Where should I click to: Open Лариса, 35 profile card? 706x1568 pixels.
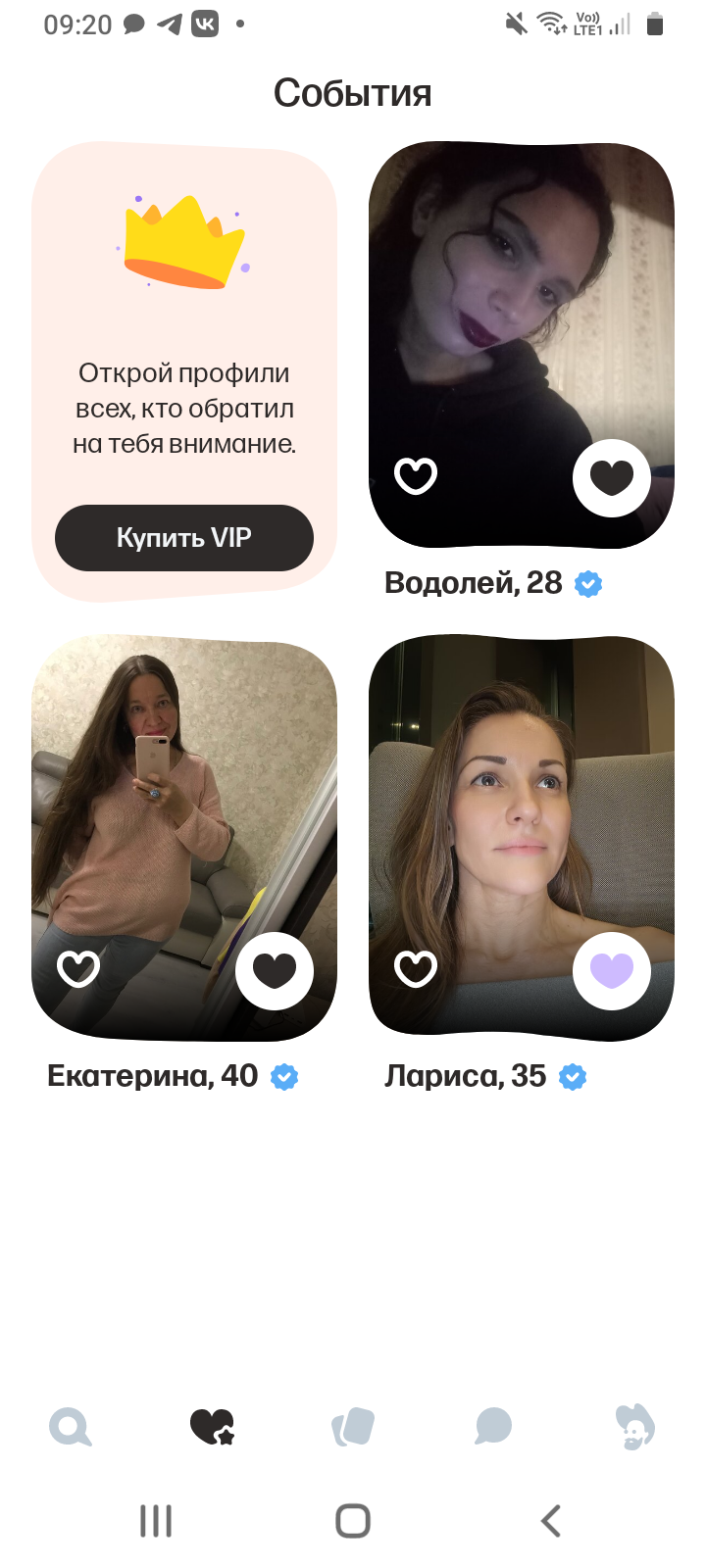[x=521, y=813]
